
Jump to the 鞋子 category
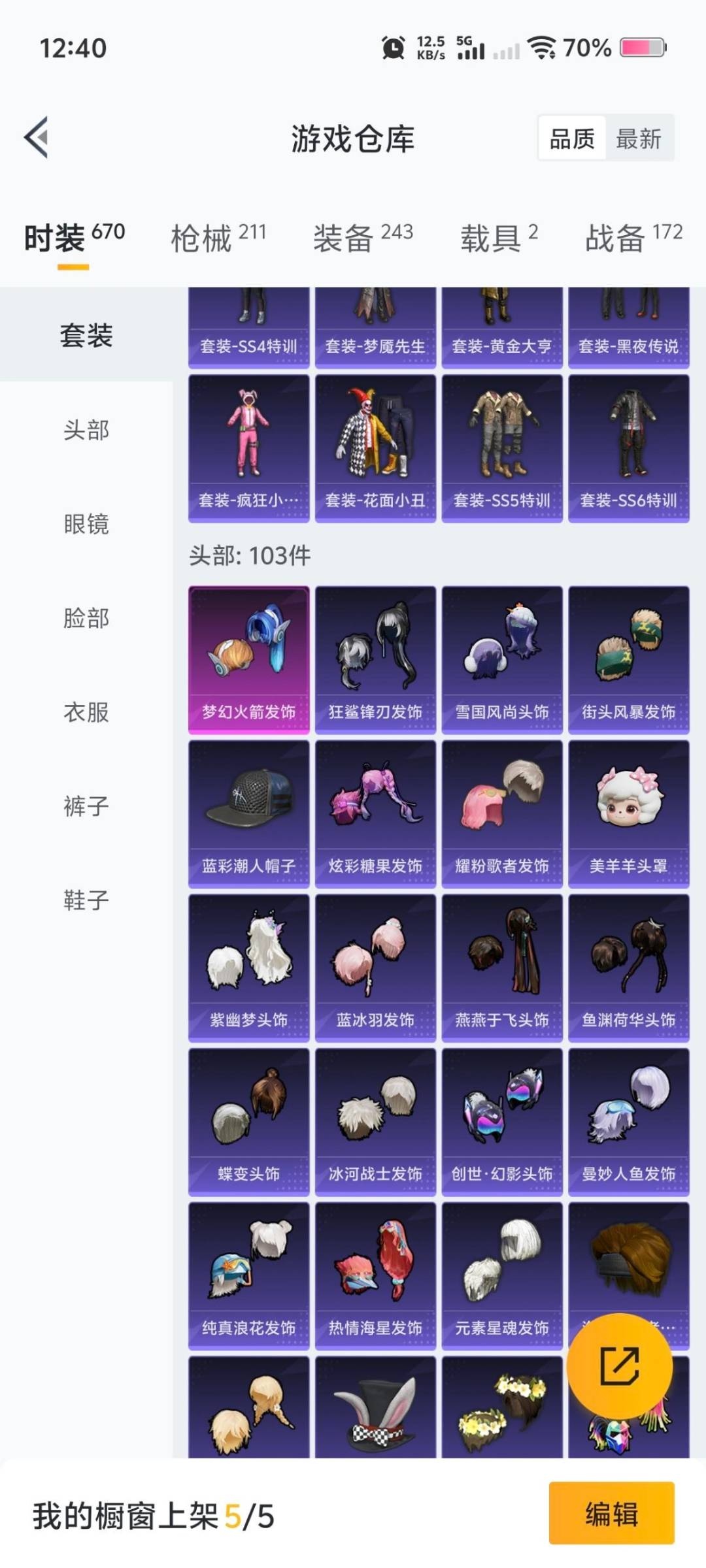pyautogui.click(x=86, y=900)
